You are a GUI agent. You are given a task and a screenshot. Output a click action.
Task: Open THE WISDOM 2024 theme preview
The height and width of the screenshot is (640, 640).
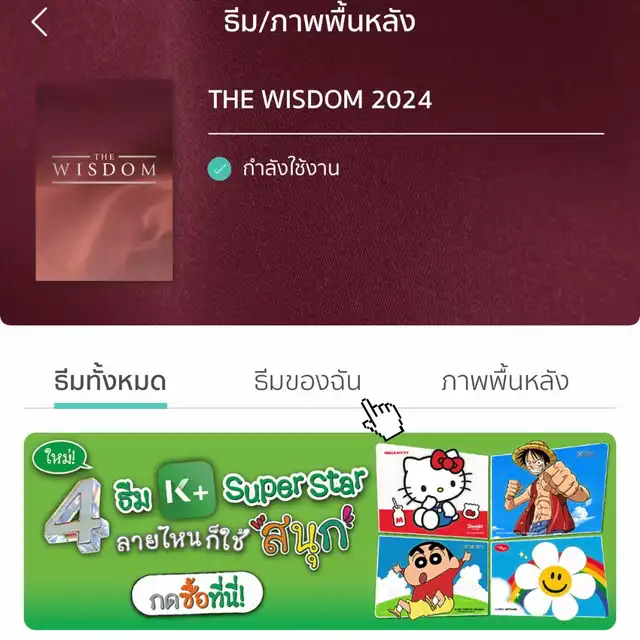point(104,181)
